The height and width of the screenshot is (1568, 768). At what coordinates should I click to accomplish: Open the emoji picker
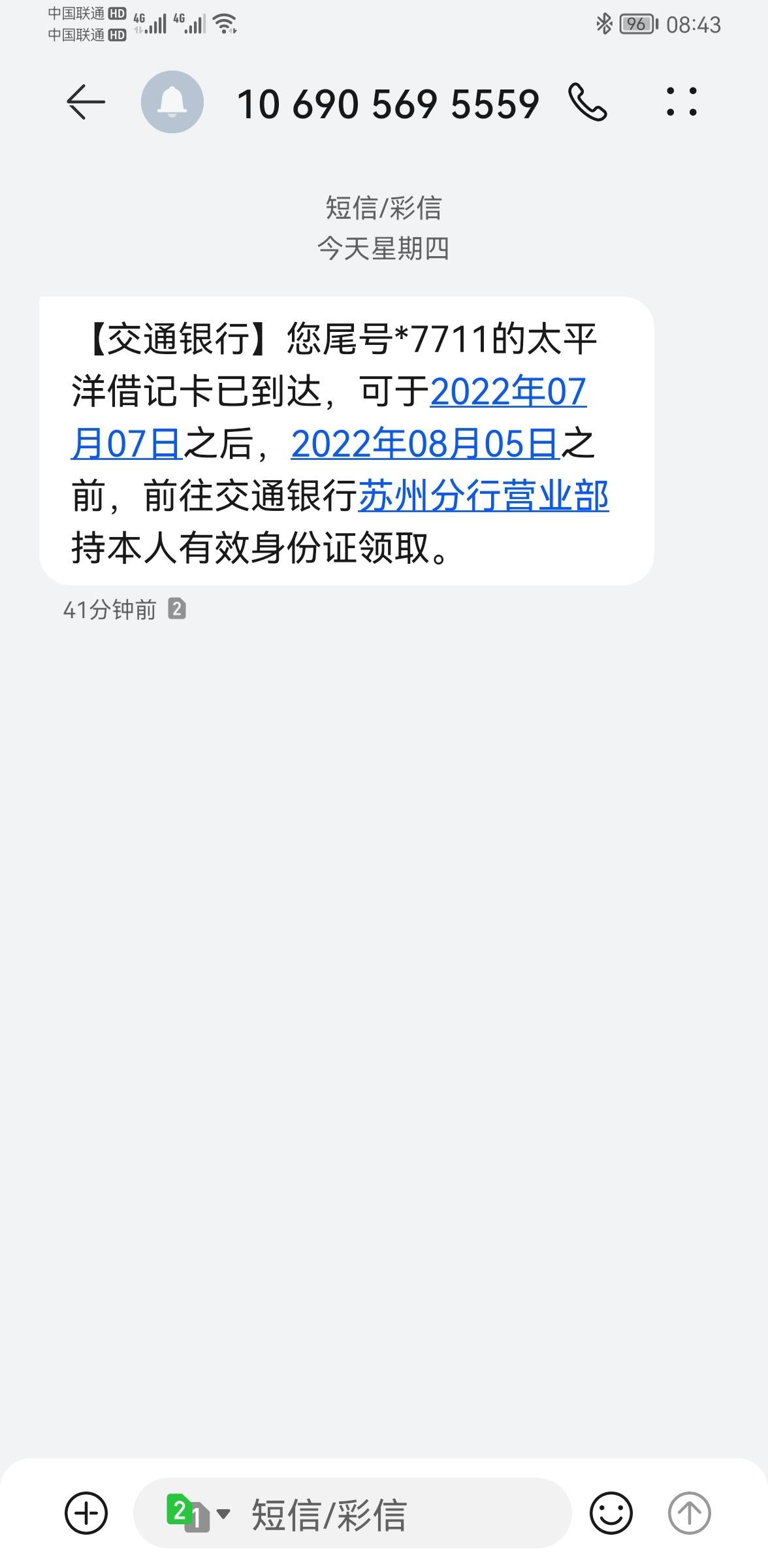click(611, 1512)
